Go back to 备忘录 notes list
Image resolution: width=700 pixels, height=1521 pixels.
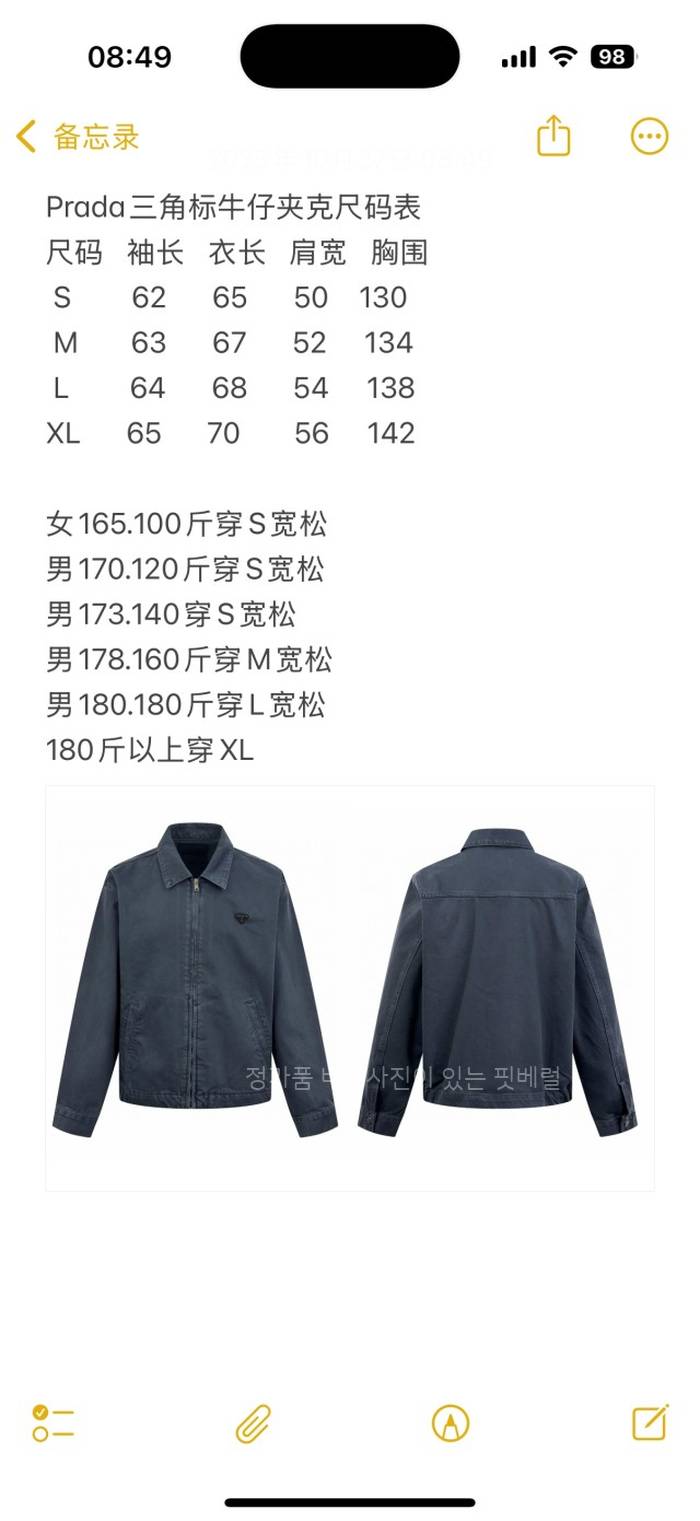(x=78, y=137)
